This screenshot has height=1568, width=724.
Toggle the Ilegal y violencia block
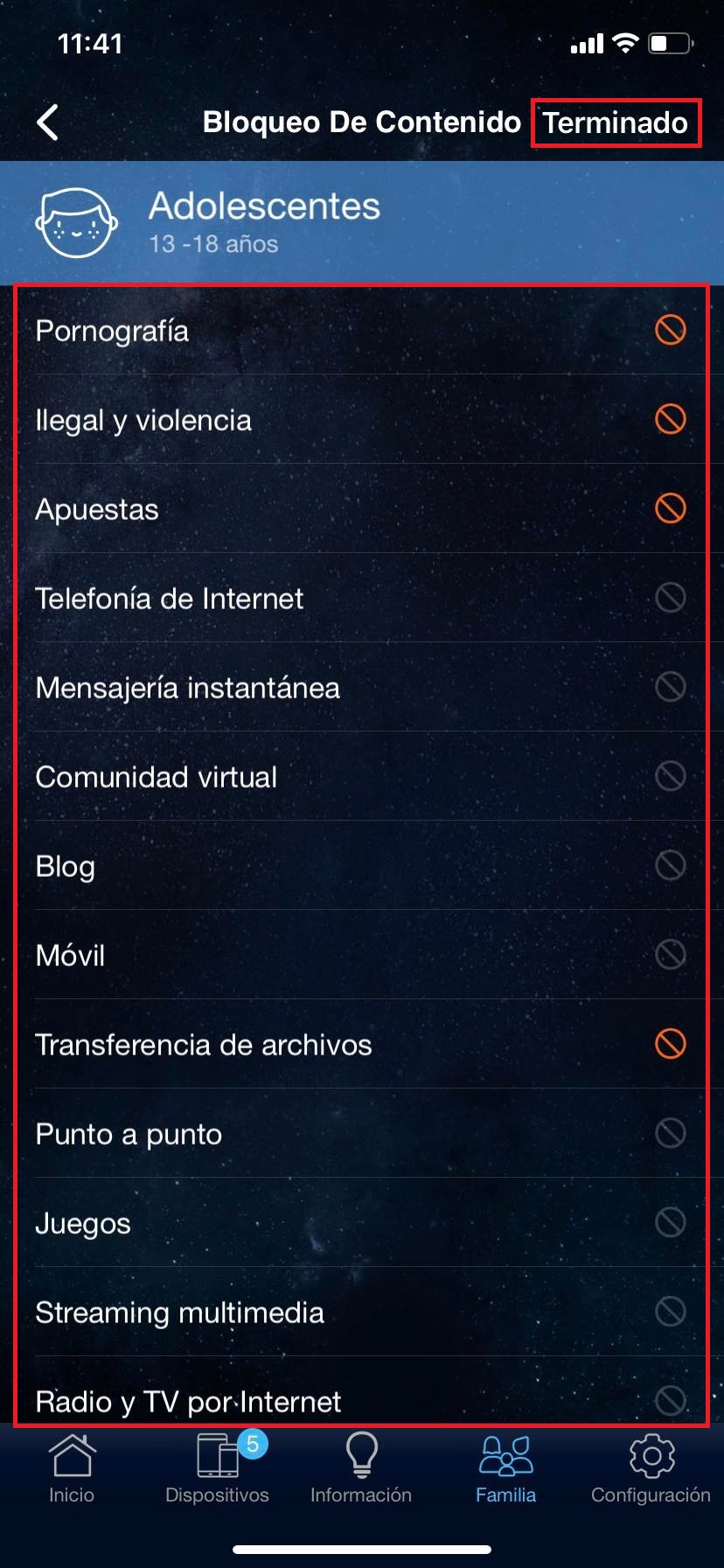(671, 420)
